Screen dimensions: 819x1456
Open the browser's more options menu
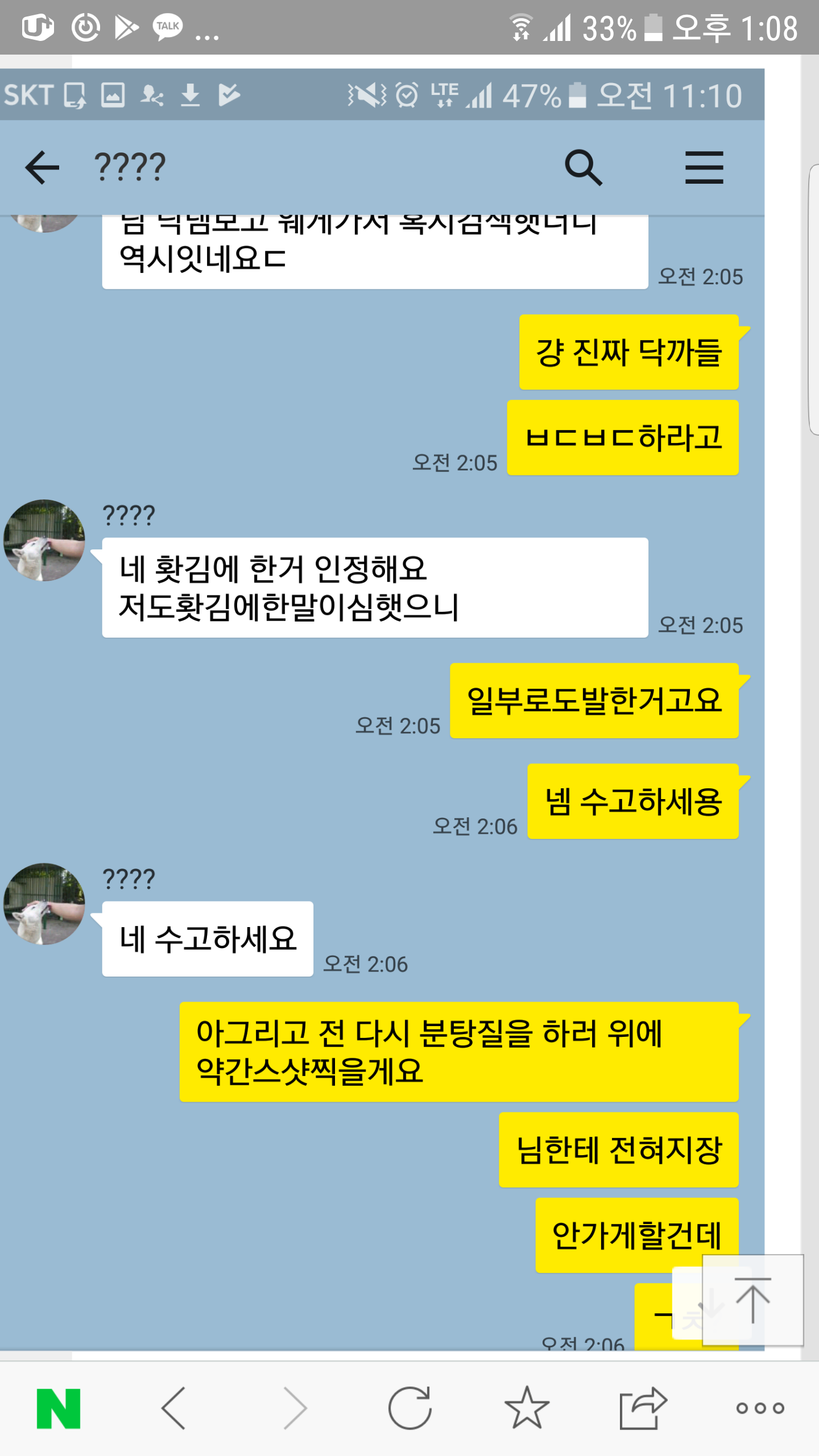pyautogui.click(x=760, y=1408)
